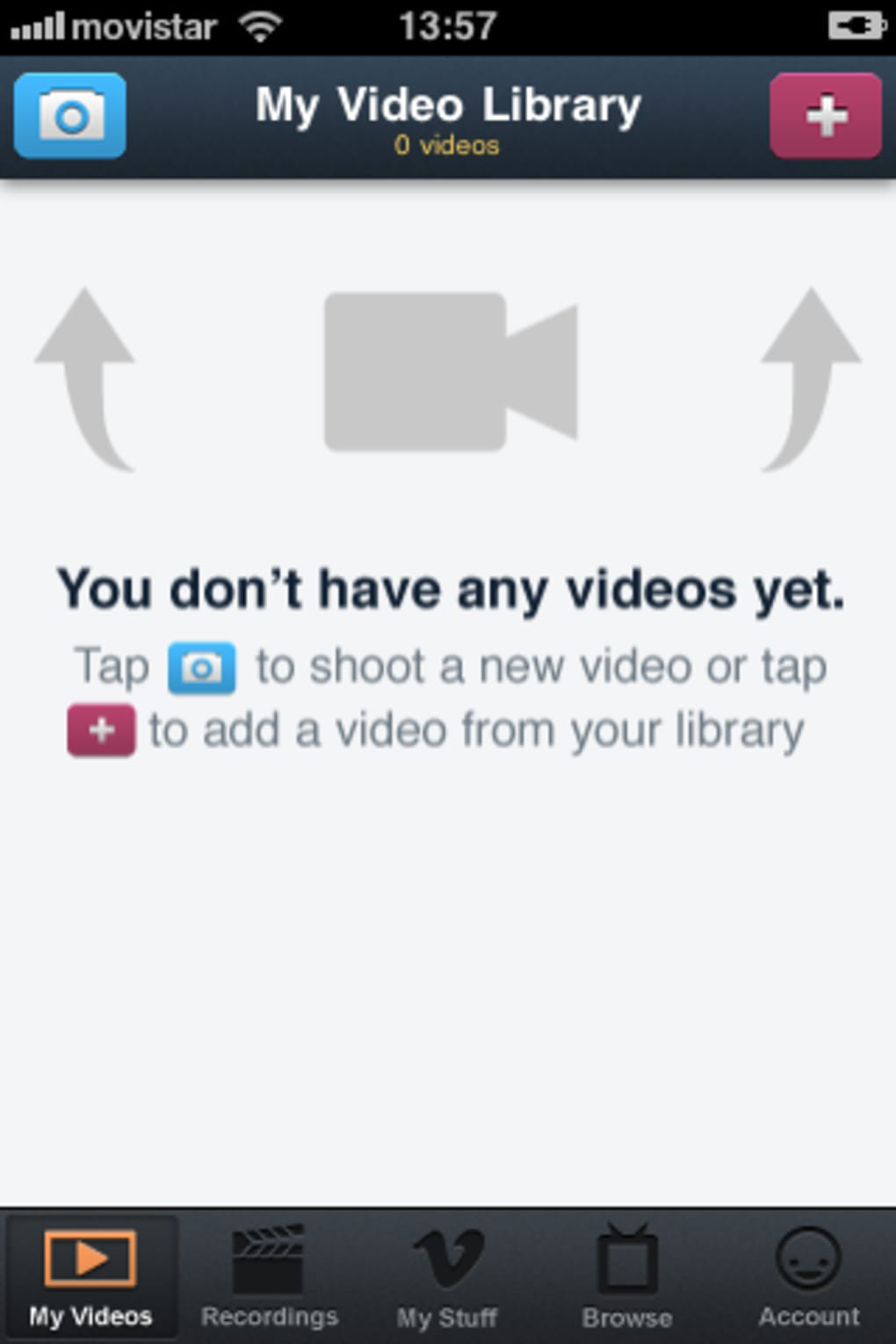The image size is (896, 1344).
Task: Open the Account tab
Action: 808,1277
